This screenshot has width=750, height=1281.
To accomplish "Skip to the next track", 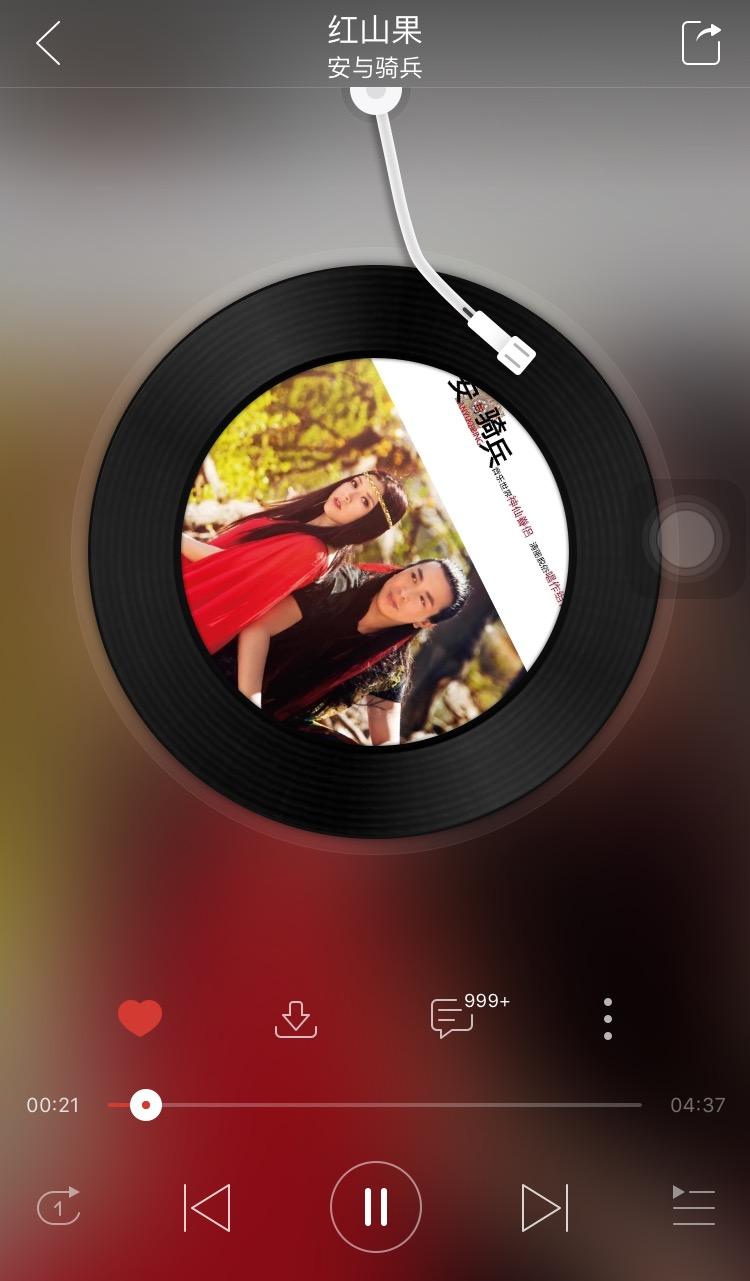I will point(544,1207).
